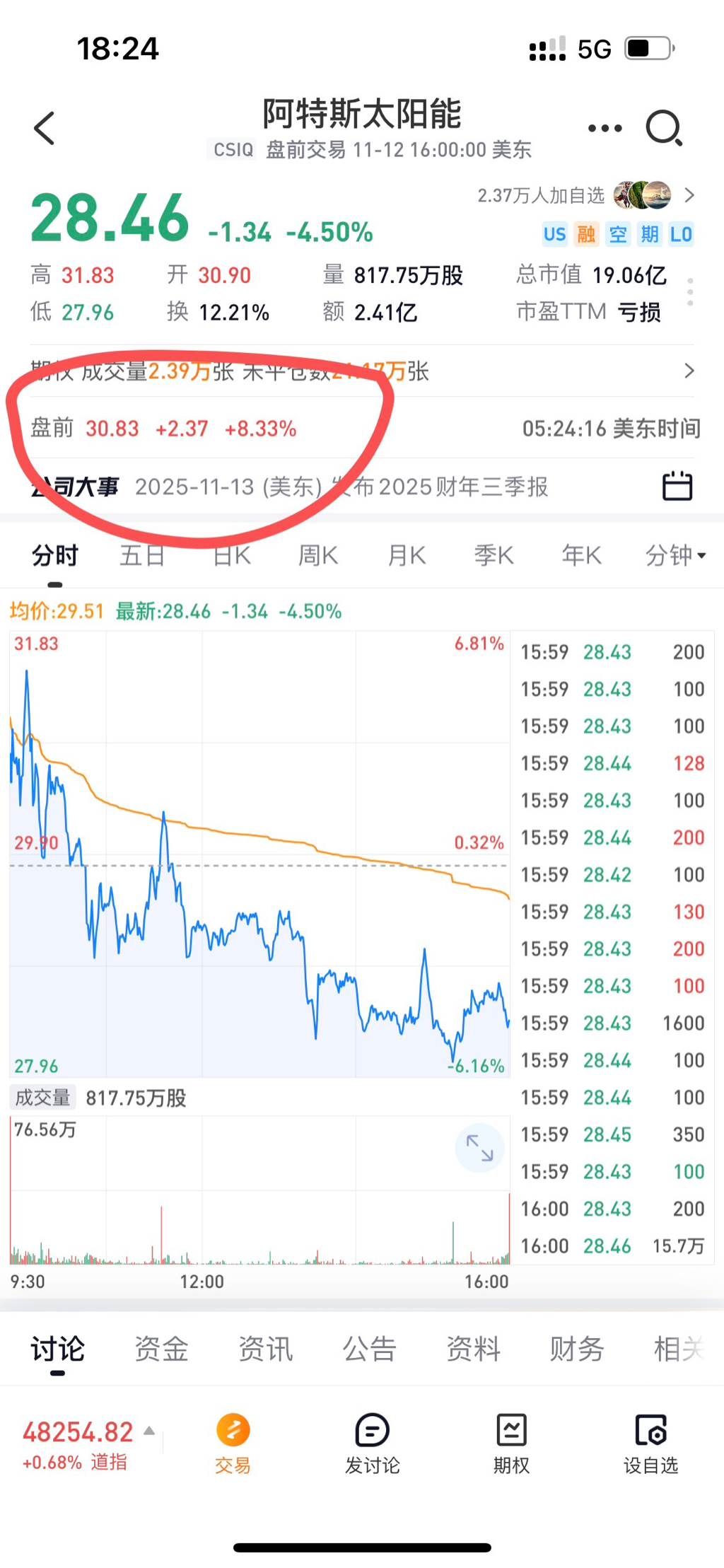
Task: Expand the chart to fullscreen
Action: (479, 1147)
